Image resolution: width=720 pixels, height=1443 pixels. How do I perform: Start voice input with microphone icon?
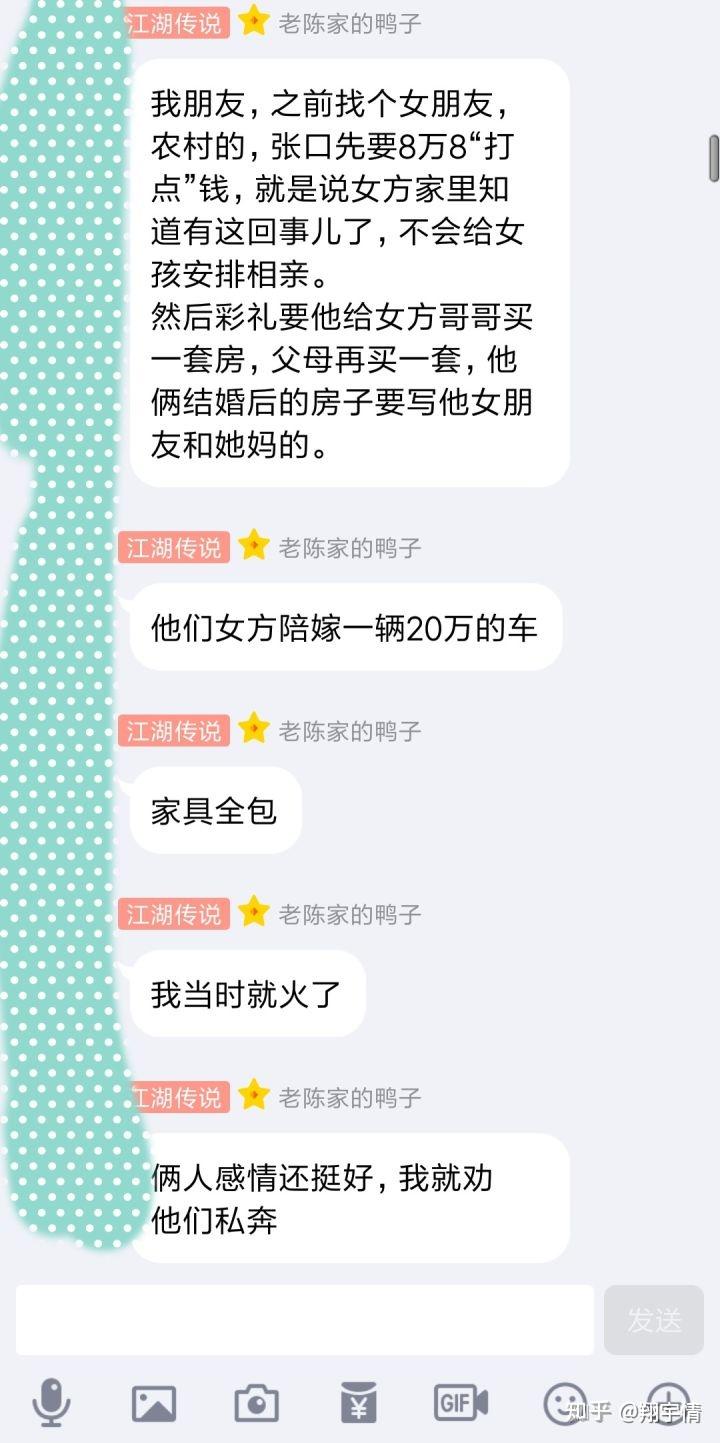pos(51,1402)
